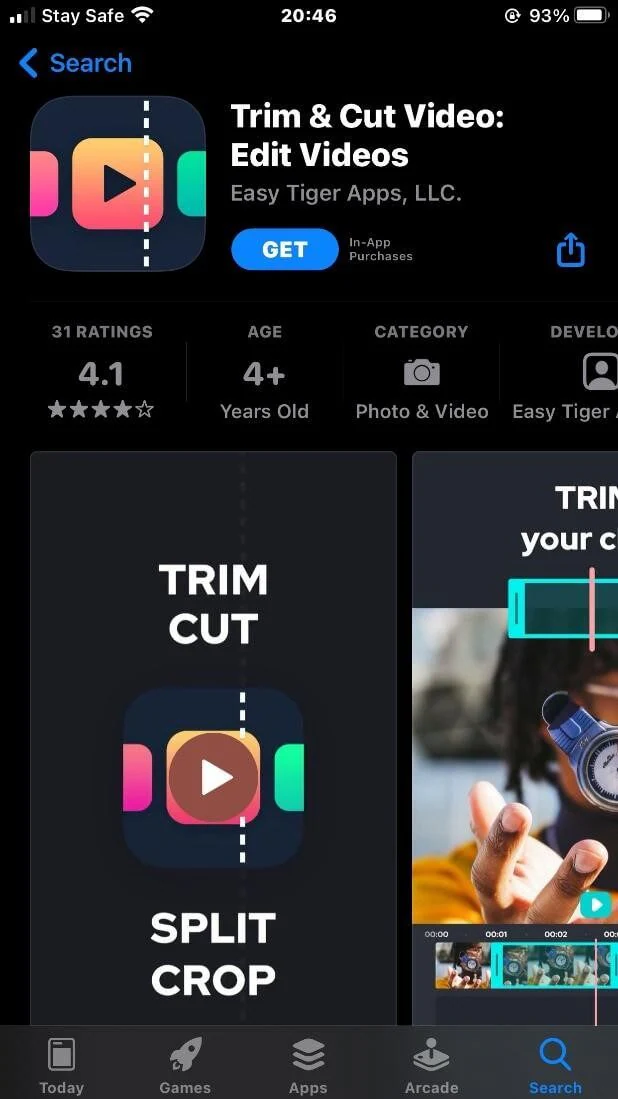The height and width of the screenshot is (1099, 618).
Task: Select the Search tab
Action: click(554, 1065)
